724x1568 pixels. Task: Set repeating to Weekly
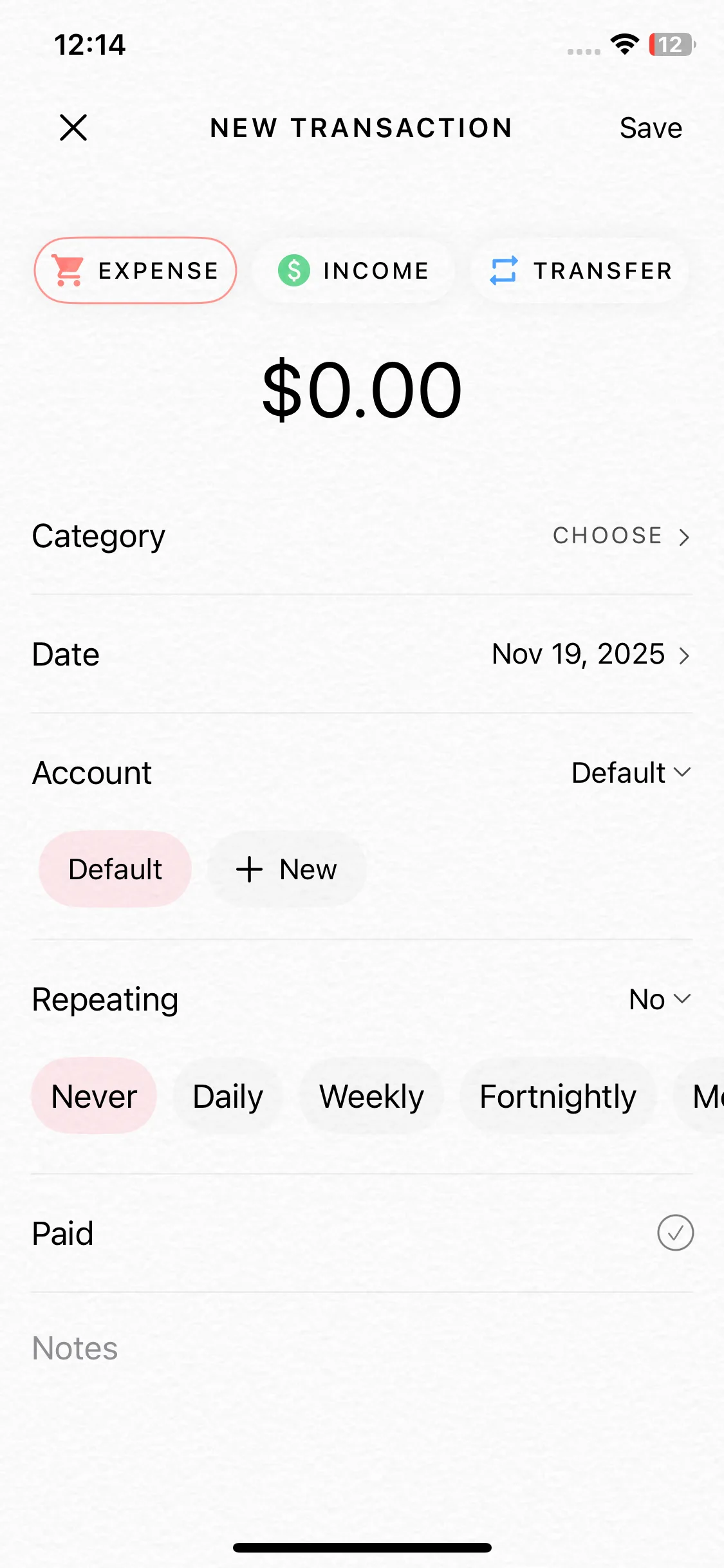(x=371, y=1096)
